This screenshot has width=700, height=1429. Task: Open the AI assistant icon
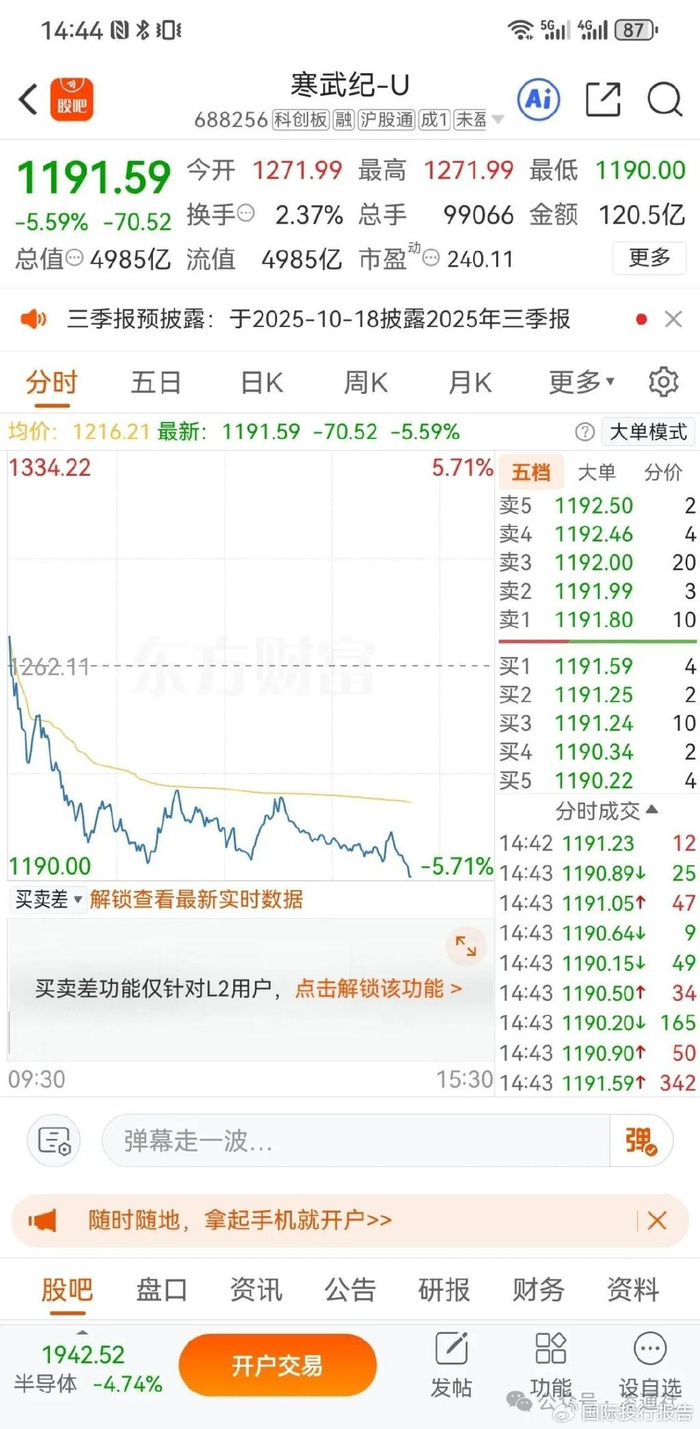(538, 99)
